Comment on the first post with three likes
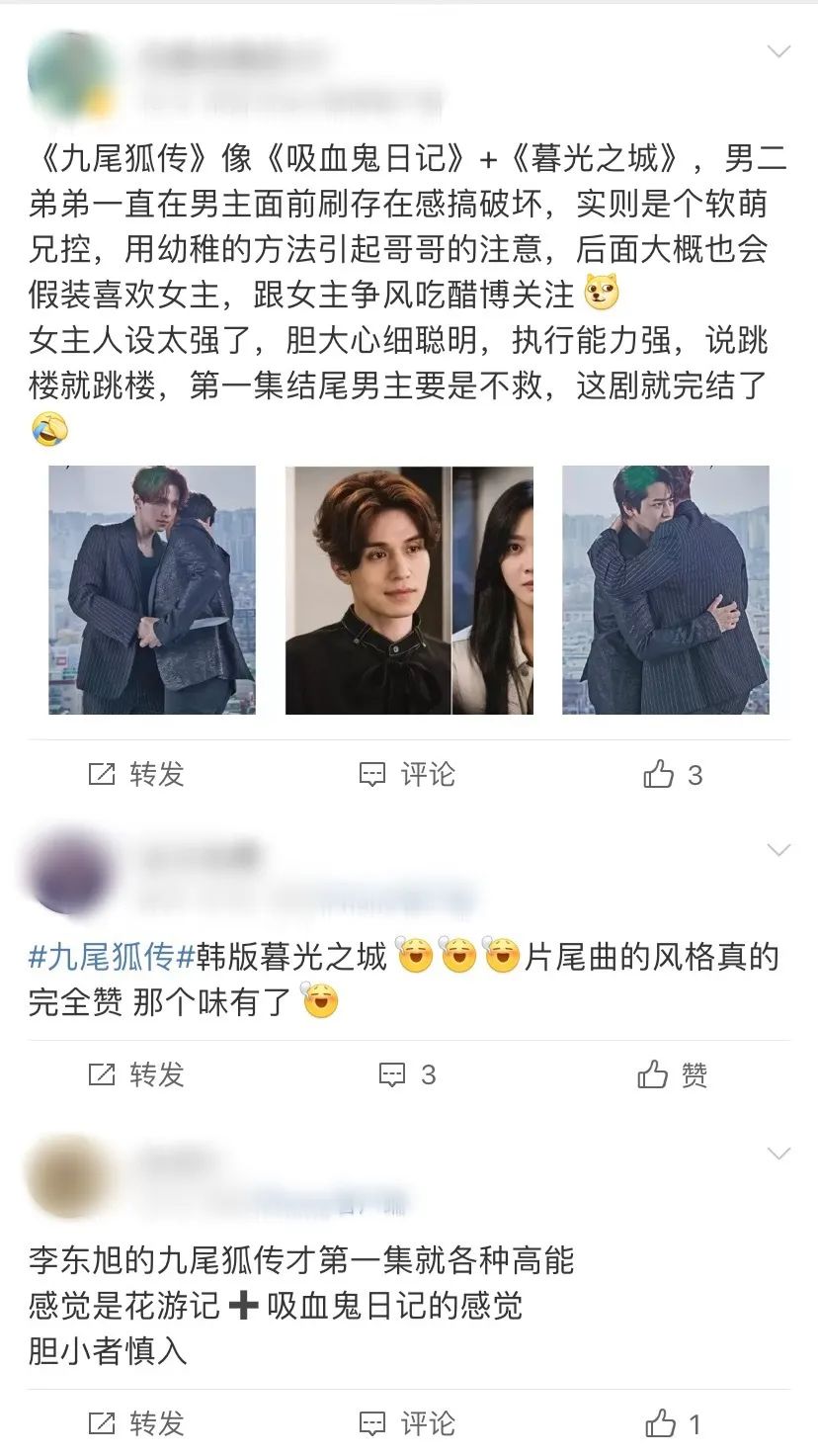818x1456 pixels. click(407, 775)
